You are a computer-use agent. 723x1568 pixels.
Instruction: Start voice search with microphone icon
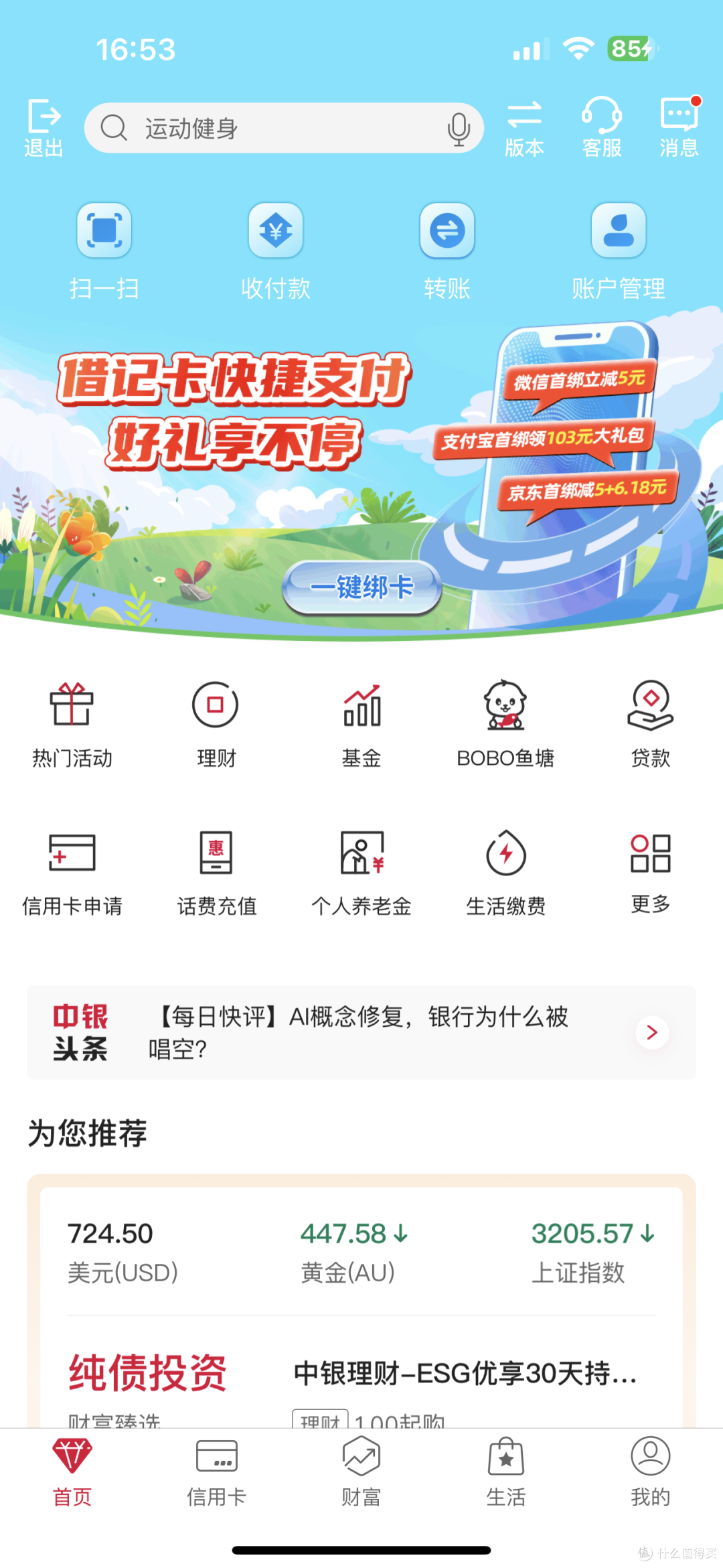tap(459, 129)
